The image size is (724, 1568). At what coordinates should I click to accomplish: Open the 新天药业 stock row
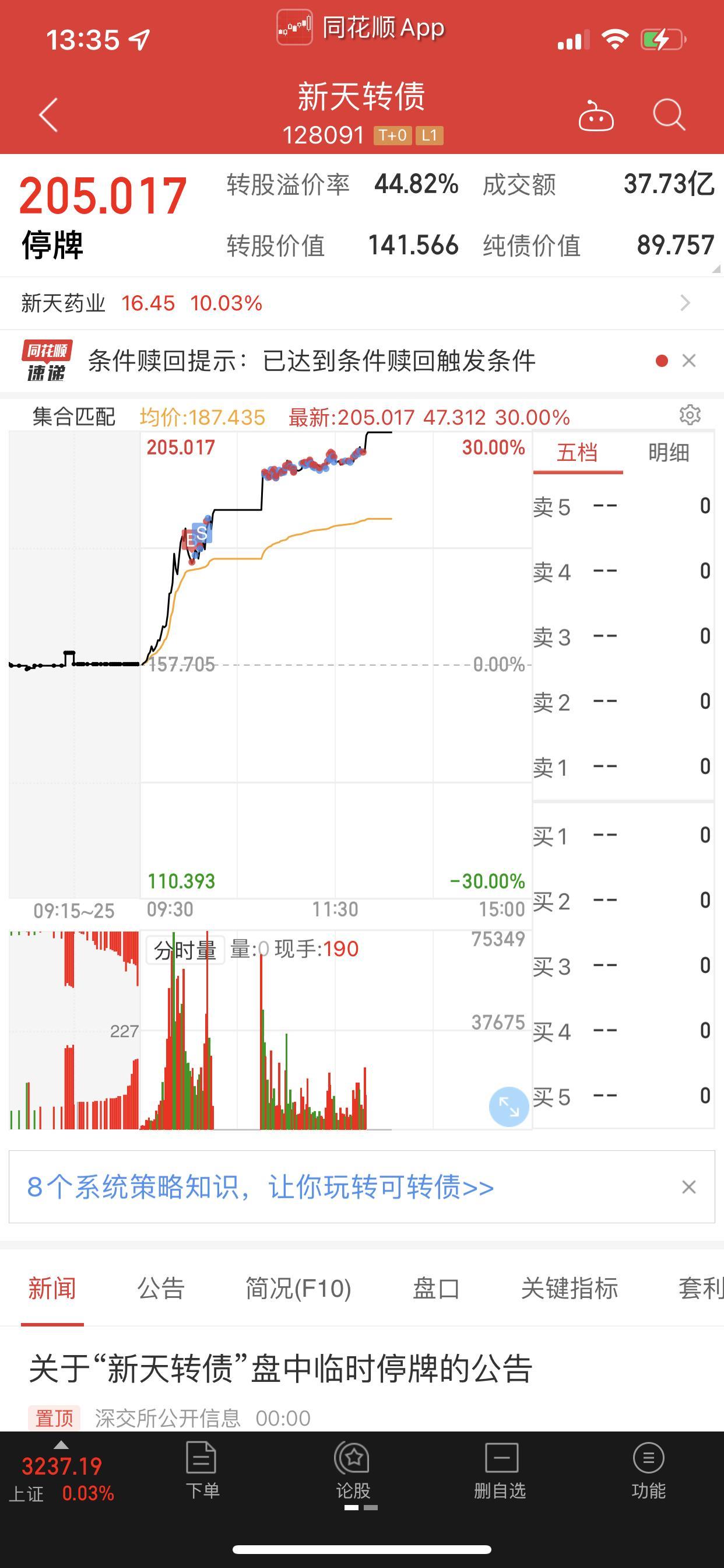pyautogui.click(x=362, y=303)
